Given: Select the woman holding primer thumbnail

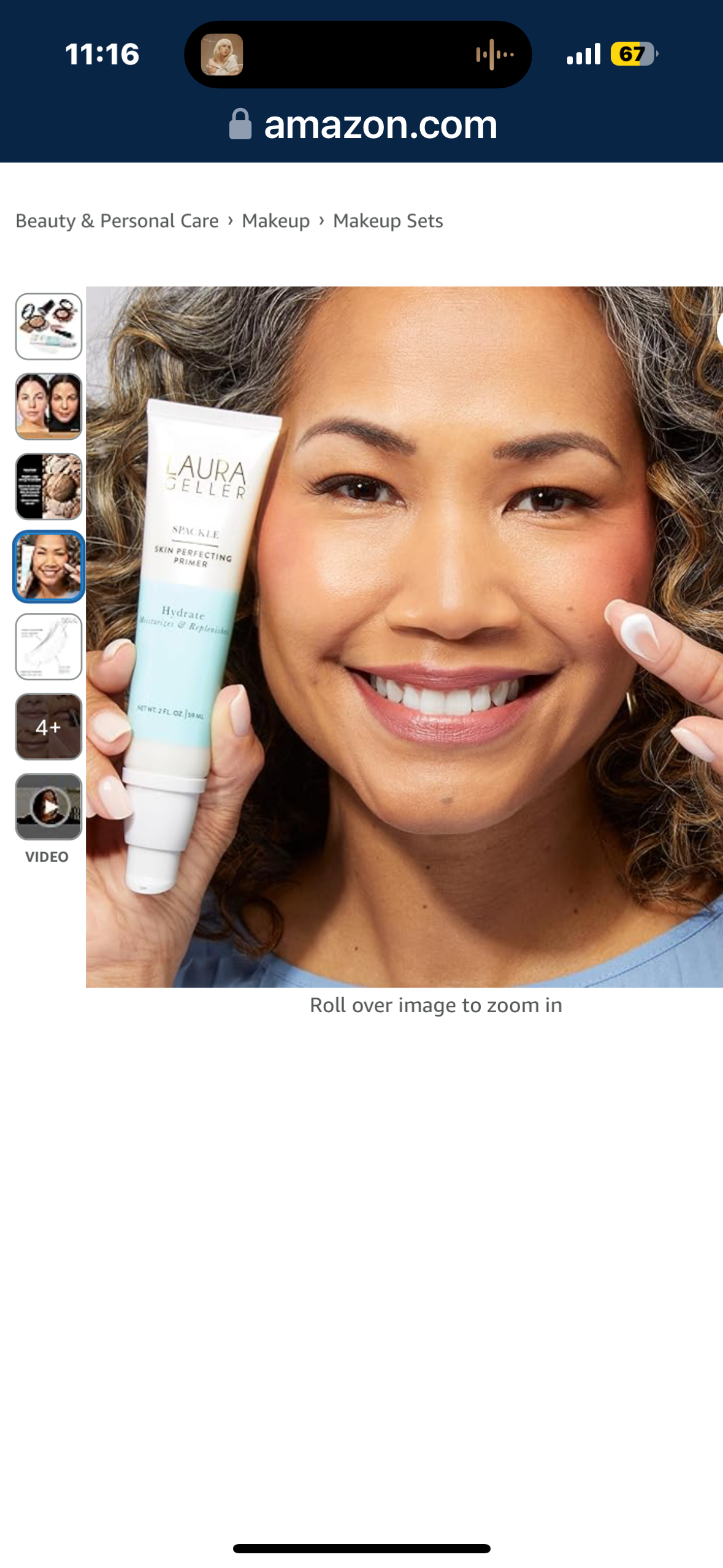Looking at the screenshot, I should click(x=48, y=566).
